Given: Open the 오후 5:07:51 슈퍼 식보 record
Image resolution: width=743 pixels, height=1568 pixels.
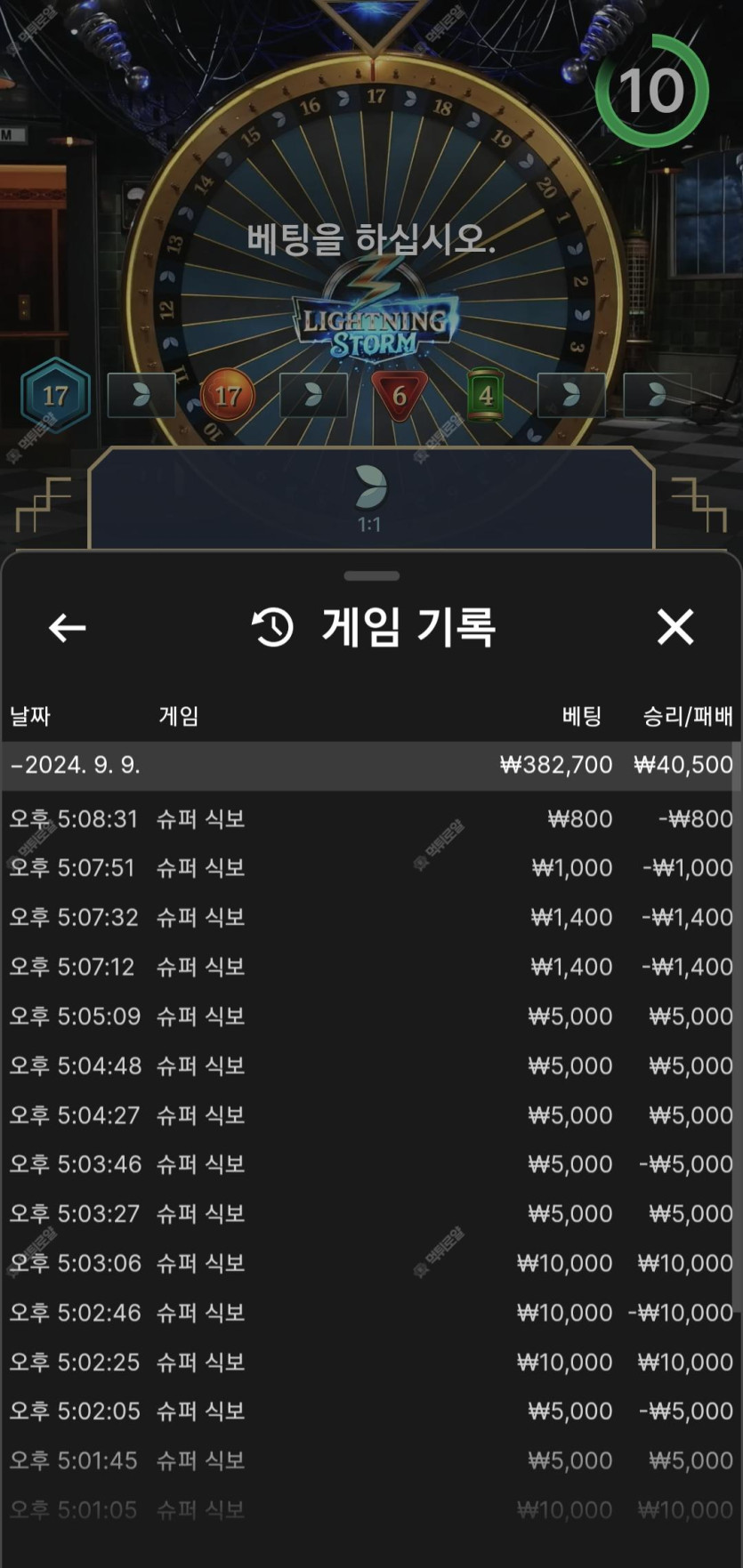Looking at the screenshot, I should [x=371, y=868].
